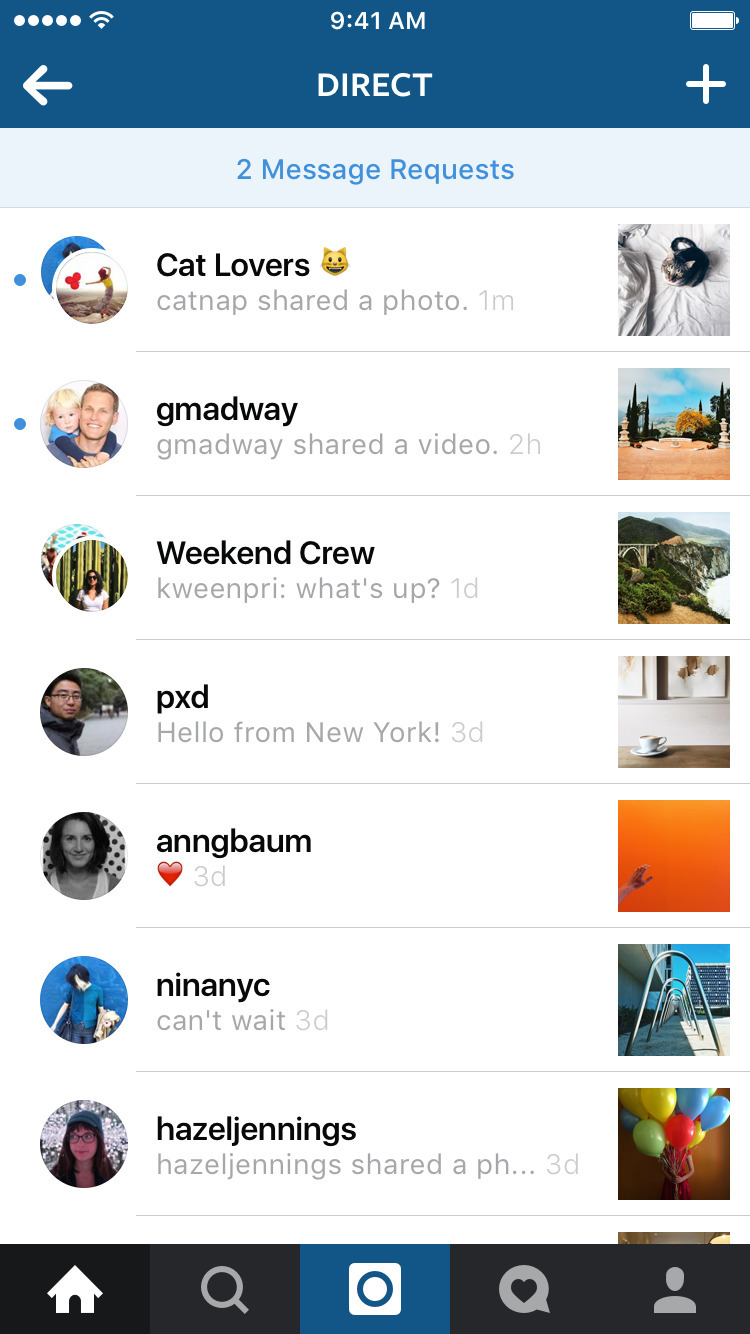Screen dimensions: 750x1334
Task: Open anngbaum's message thread
Action: pos(375,857)
